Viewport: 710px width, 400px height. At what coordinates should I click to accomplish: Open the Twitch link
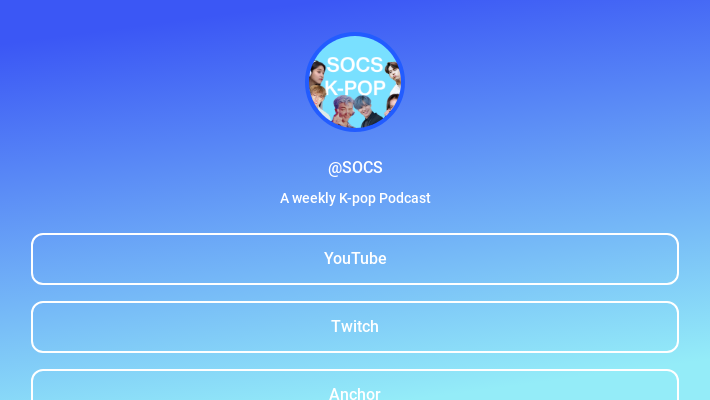355,327
